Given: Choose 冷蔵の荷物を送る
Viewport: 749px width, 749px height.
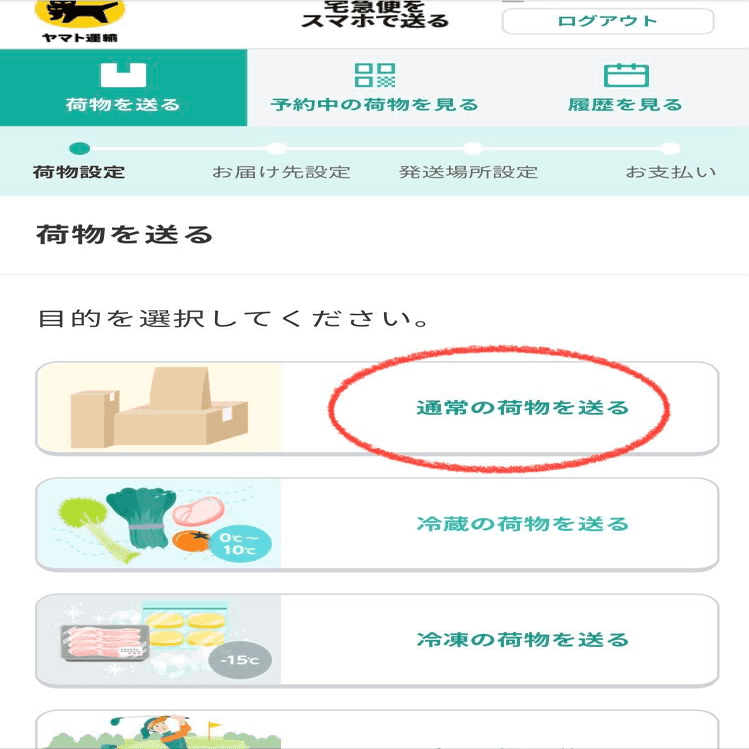Looking at the screenshot, I should pyautogui.click(x=377, y=524).
